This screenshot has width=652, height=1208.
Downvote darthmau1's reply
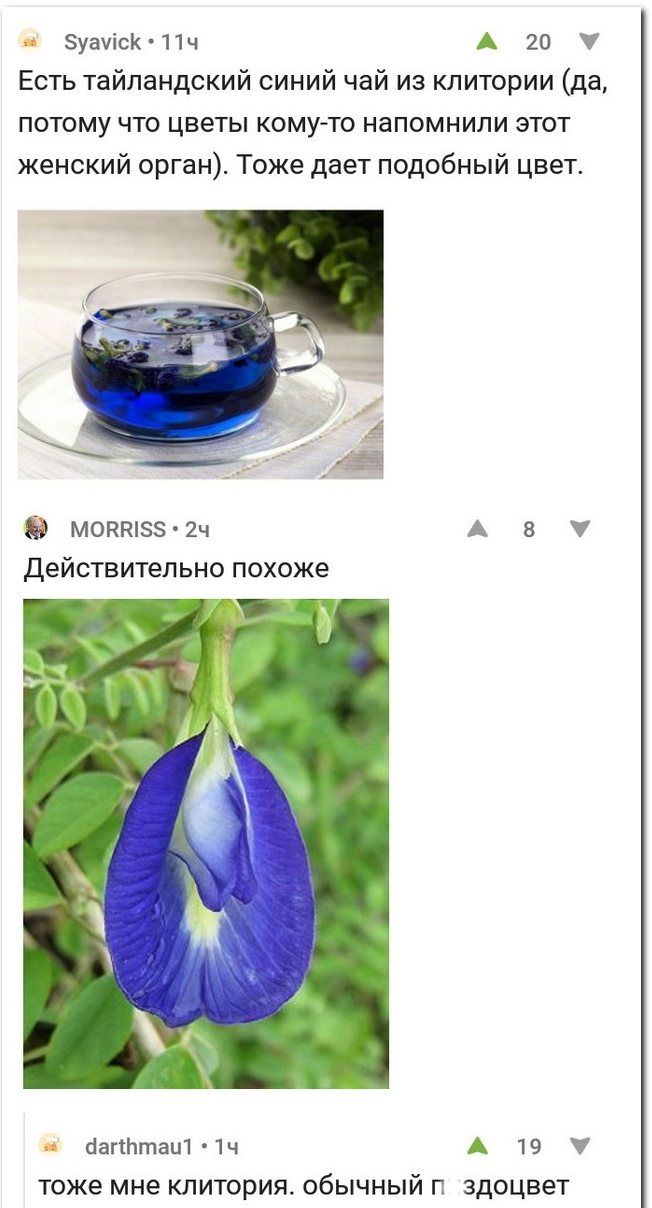coord(580,1146)
